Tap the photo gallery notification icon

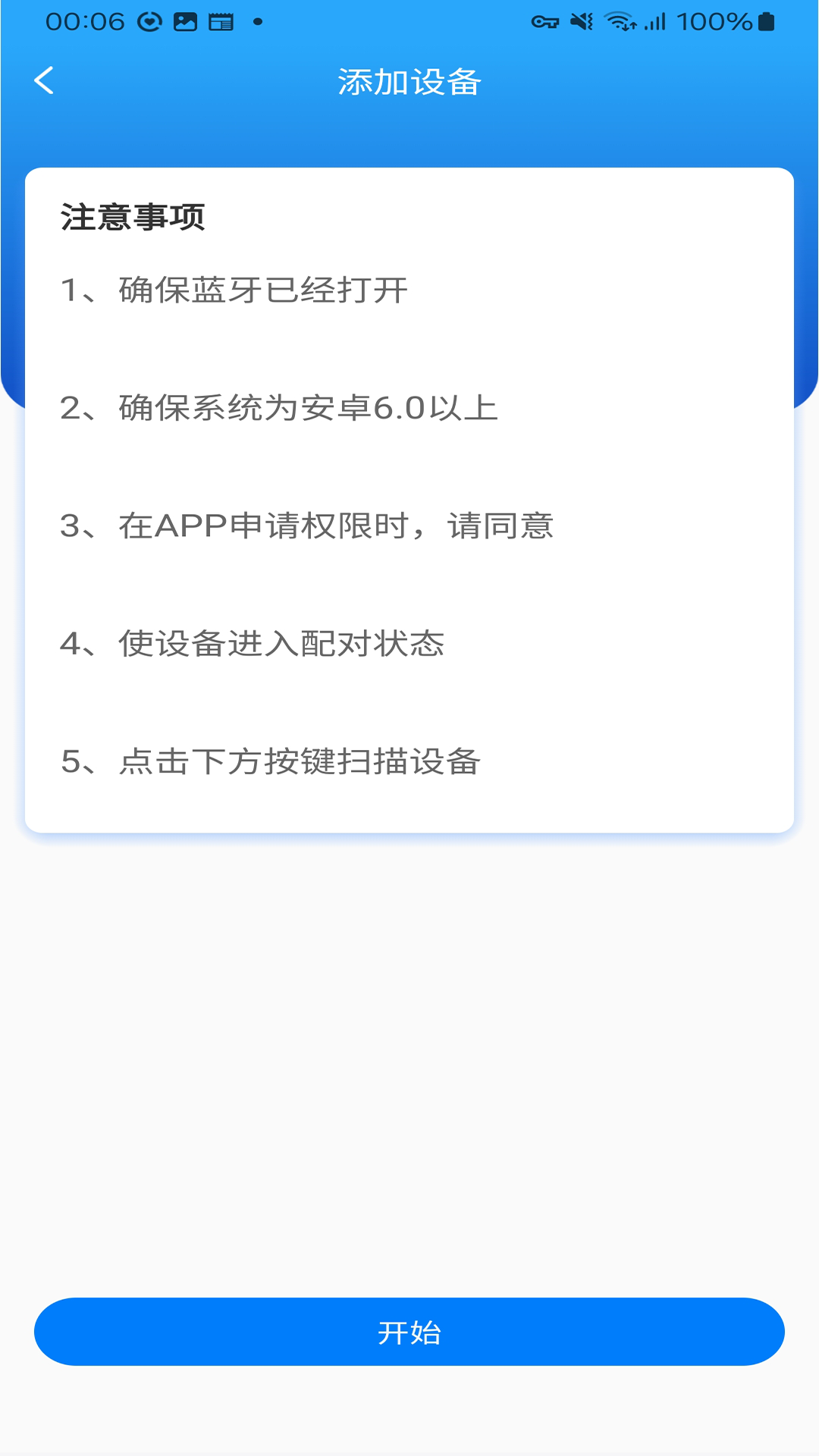click(185, 22)
